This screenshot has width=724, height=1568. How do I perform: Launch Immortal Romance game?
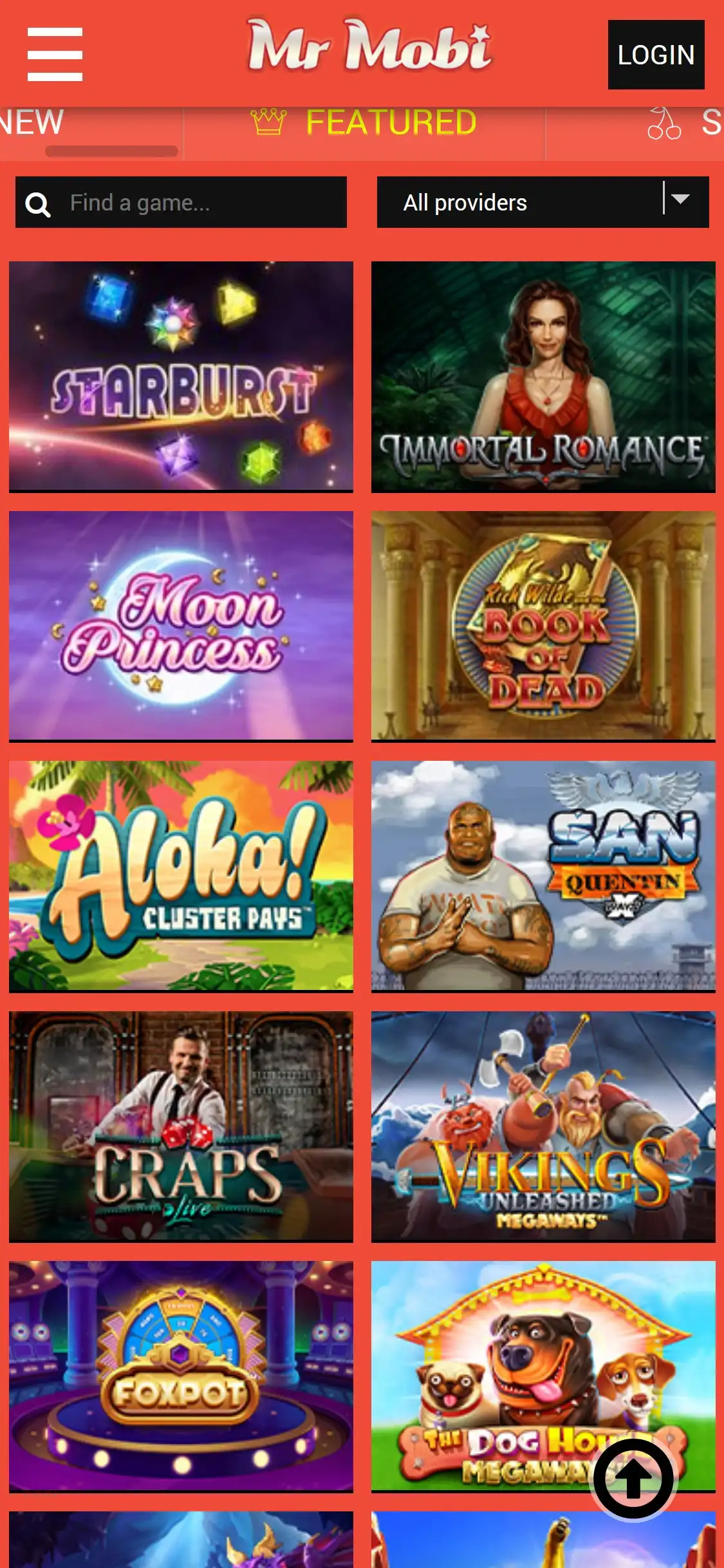[543, 376]
